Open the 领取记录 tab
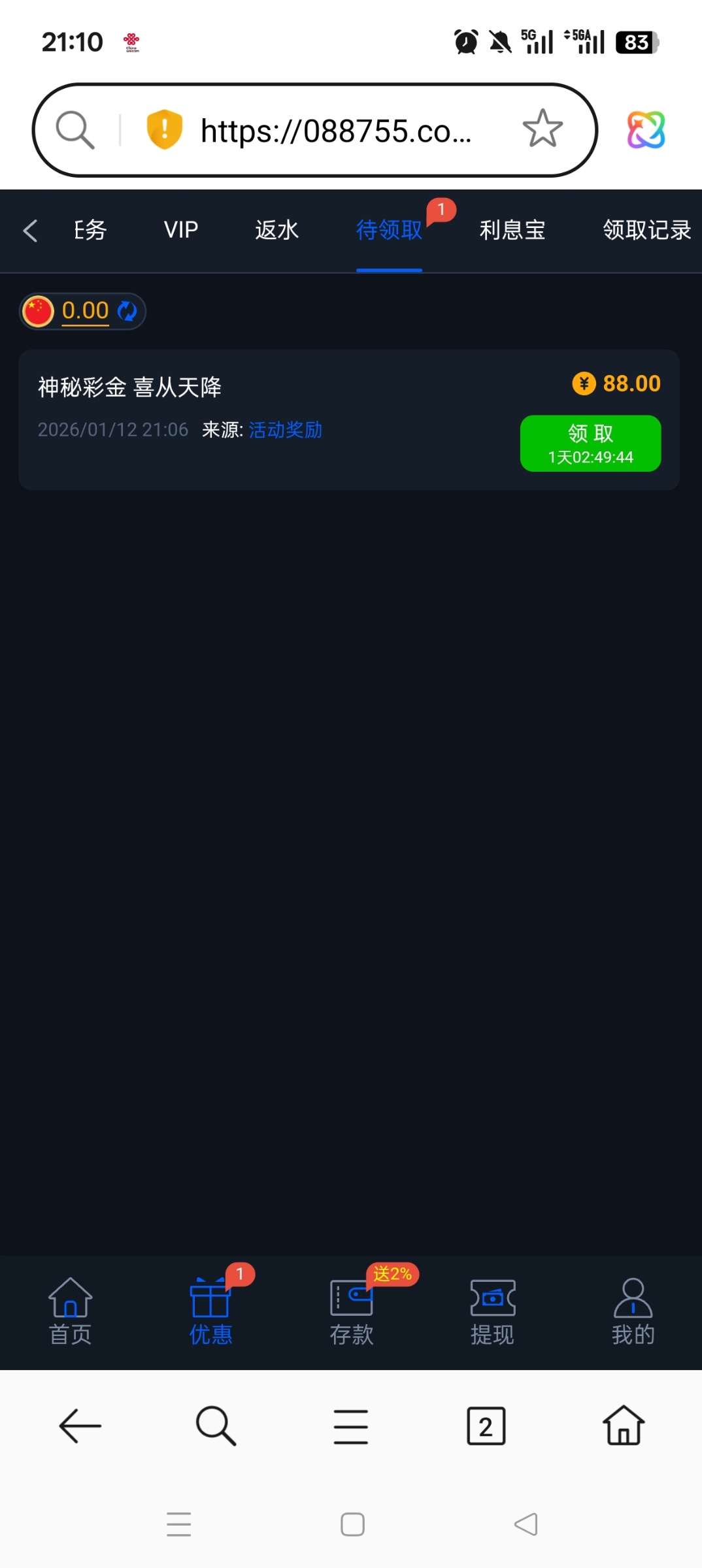 click(646, 230)
